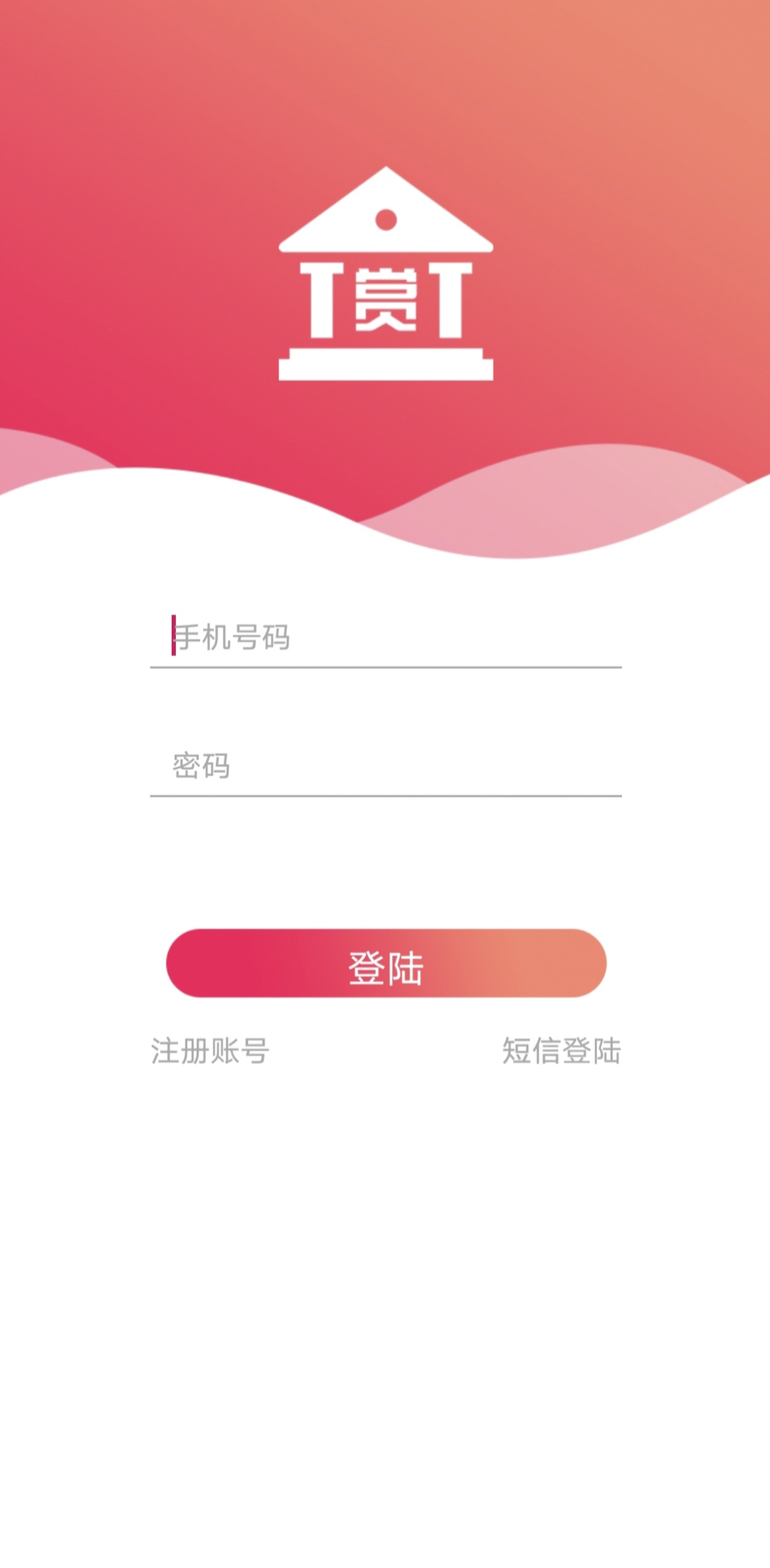This screenshot has width=770, height=1568.
Task: Tap the 登陆 login button
Action: (x=386, y=963)
